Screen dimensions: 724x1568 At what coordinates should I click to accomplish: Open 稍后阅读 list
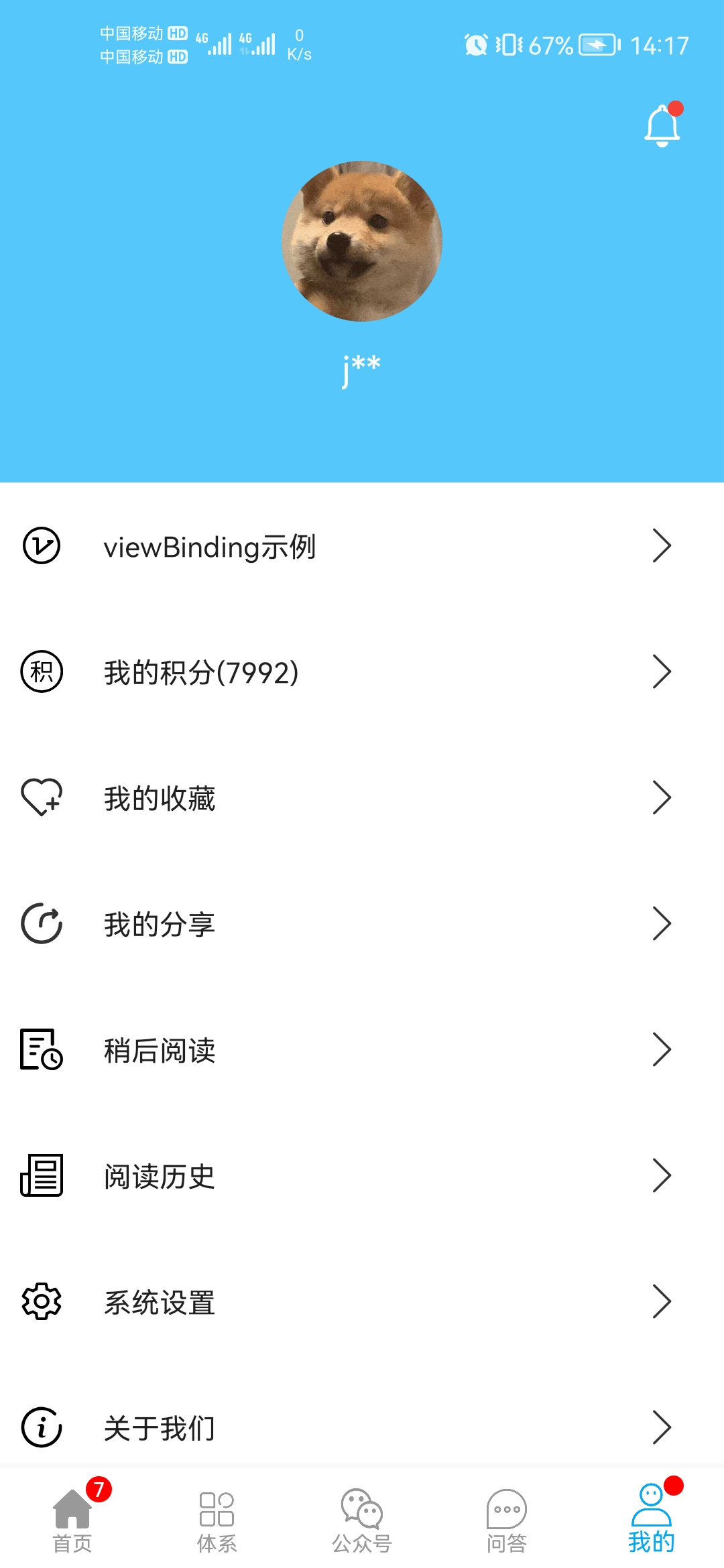pyautogui.click(x=362, y=1050)
